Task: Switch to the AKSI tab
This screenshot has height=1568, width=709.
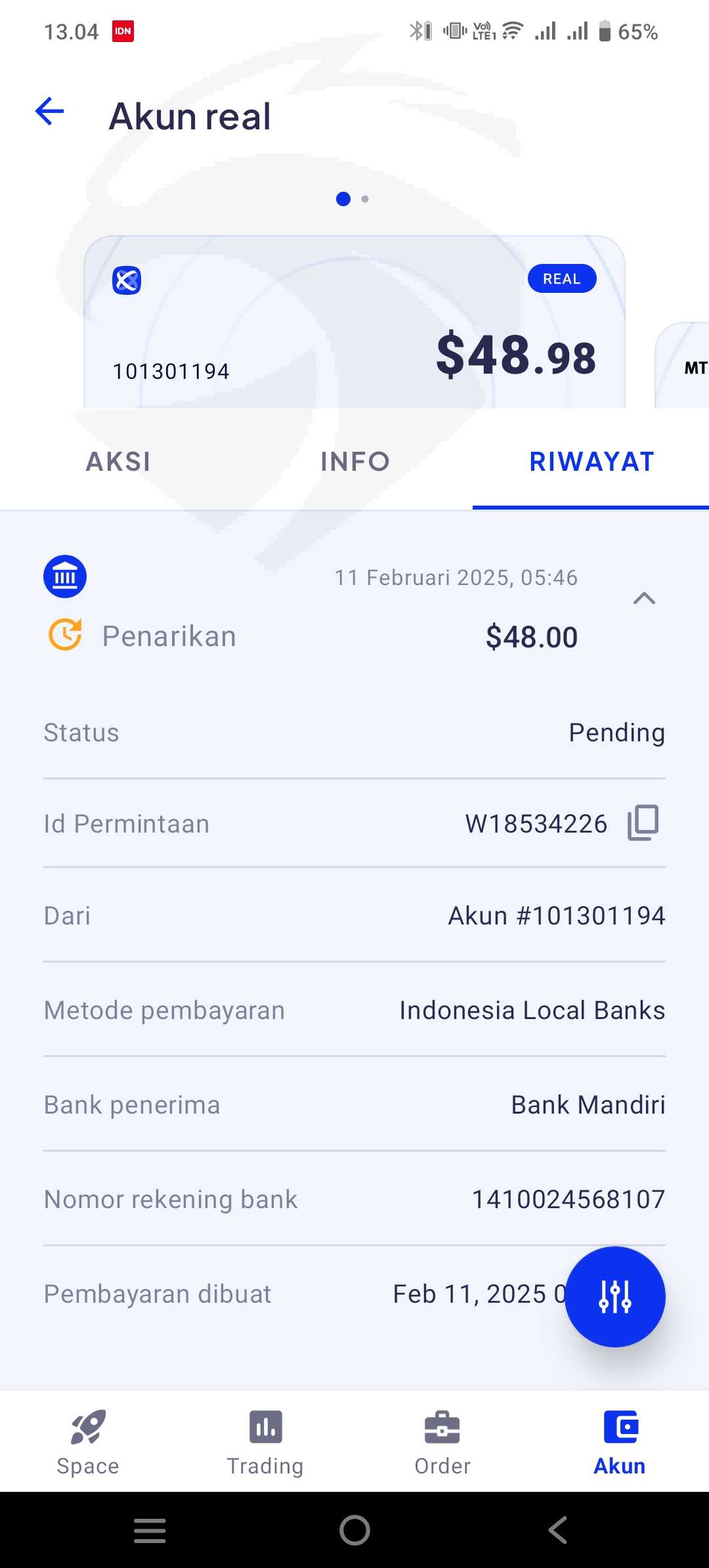Action: (118, 462)
